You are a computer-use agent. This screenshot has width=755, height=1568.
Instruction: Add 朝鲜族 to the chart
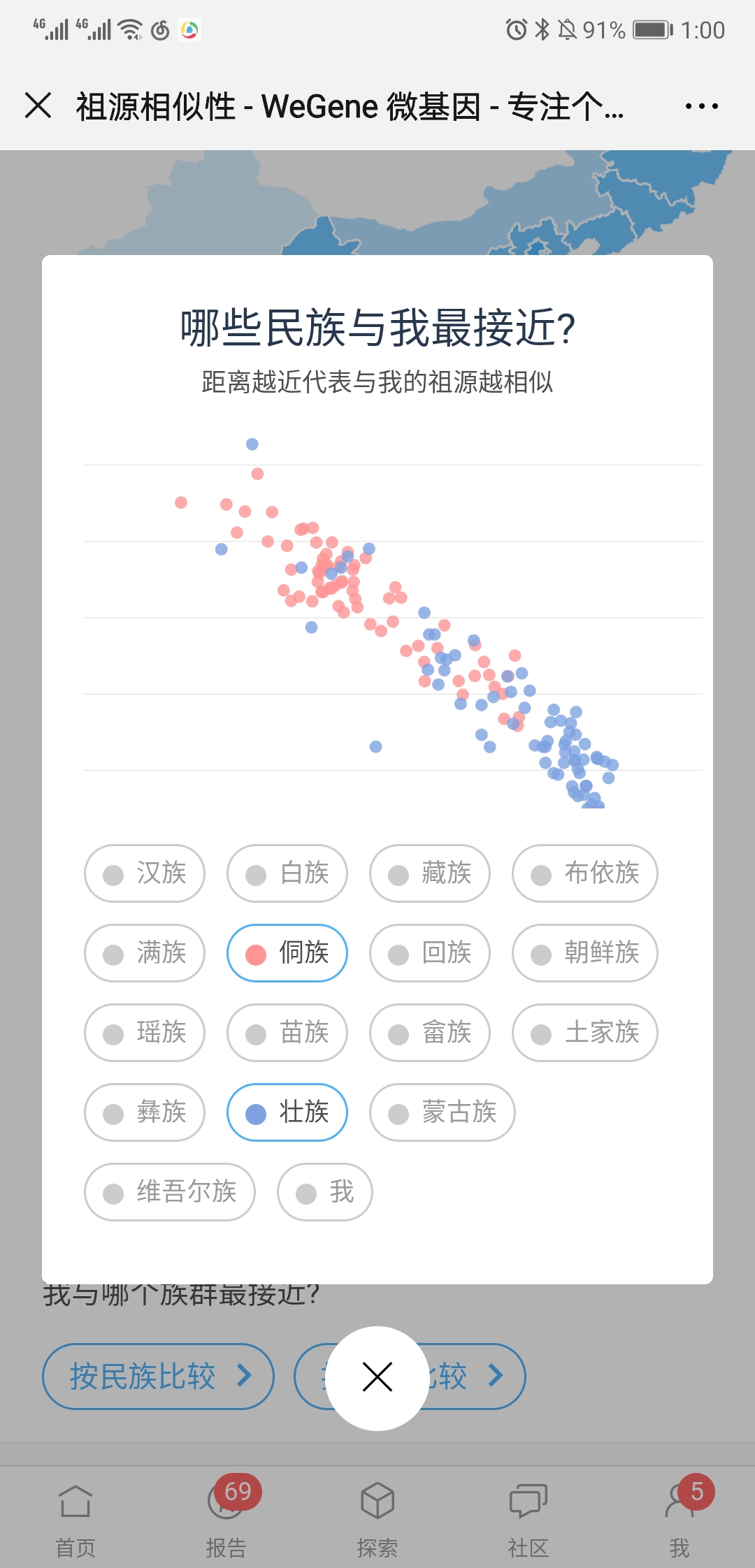[585, 953]
